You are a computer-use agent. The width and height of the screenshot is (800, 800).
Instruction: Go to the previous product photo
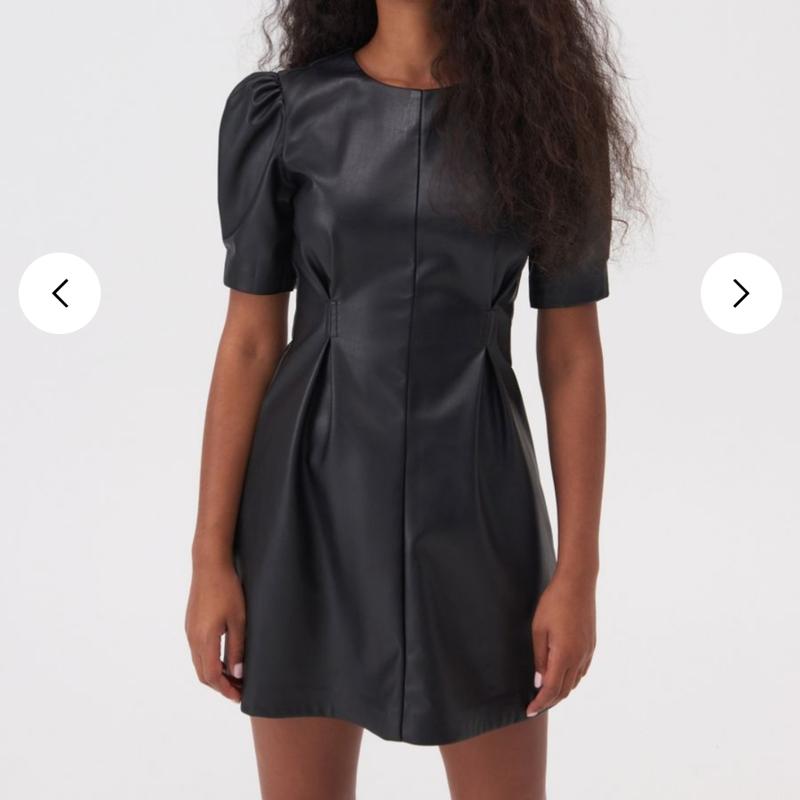[x=60, y=293]
